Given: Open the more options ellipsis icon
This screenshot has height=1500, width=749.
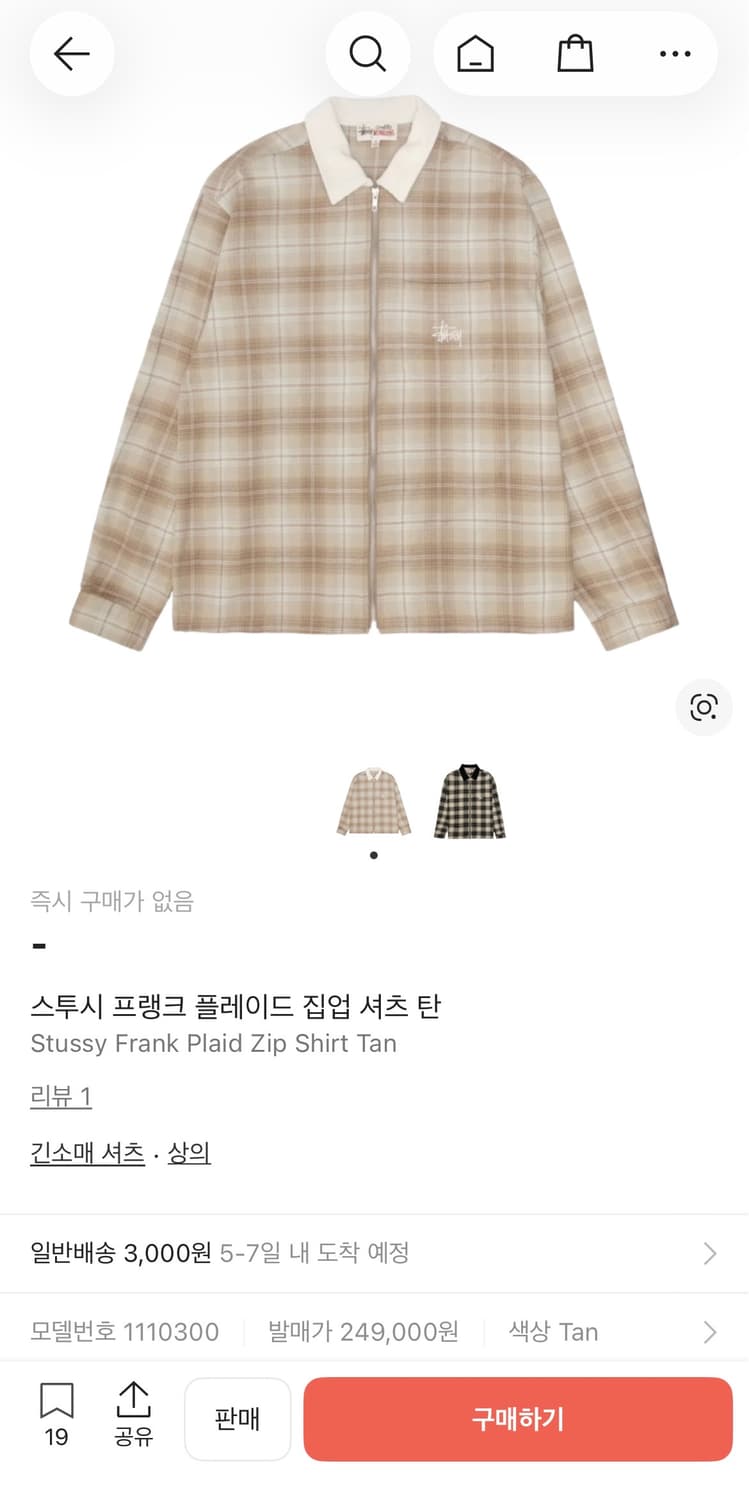Looking at the screenshot, I should click(x=675, y=54).
